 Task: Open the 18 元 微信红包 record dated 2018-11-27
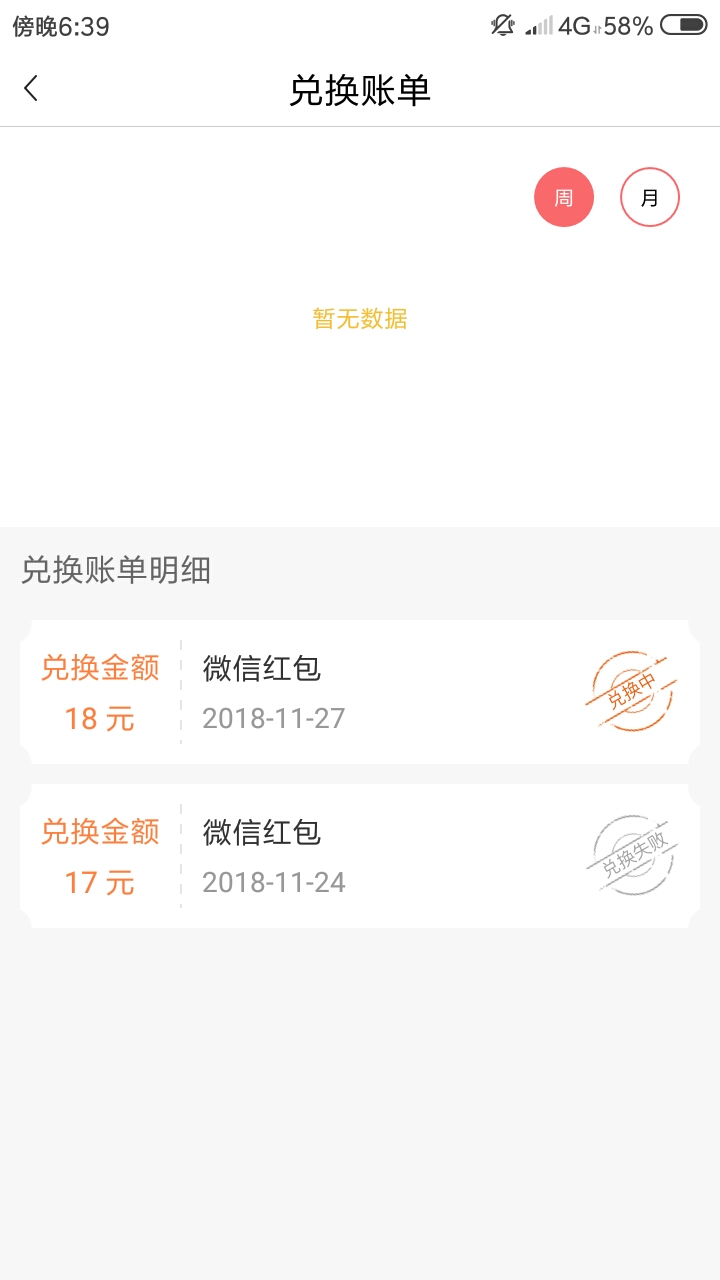(359, 692)
